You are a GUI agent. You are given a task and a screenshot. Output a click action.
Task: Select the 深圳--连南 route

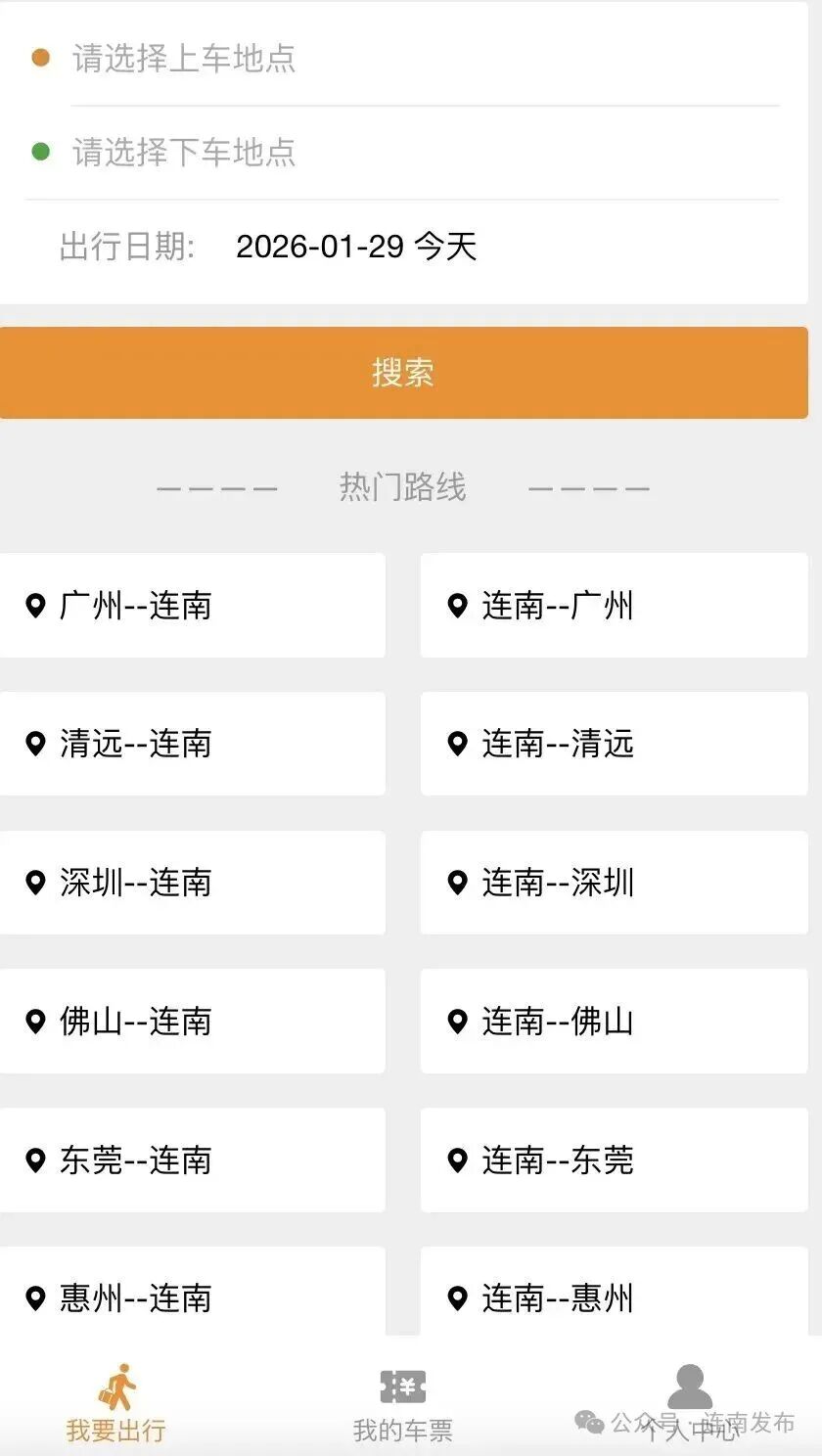(192, 883)
